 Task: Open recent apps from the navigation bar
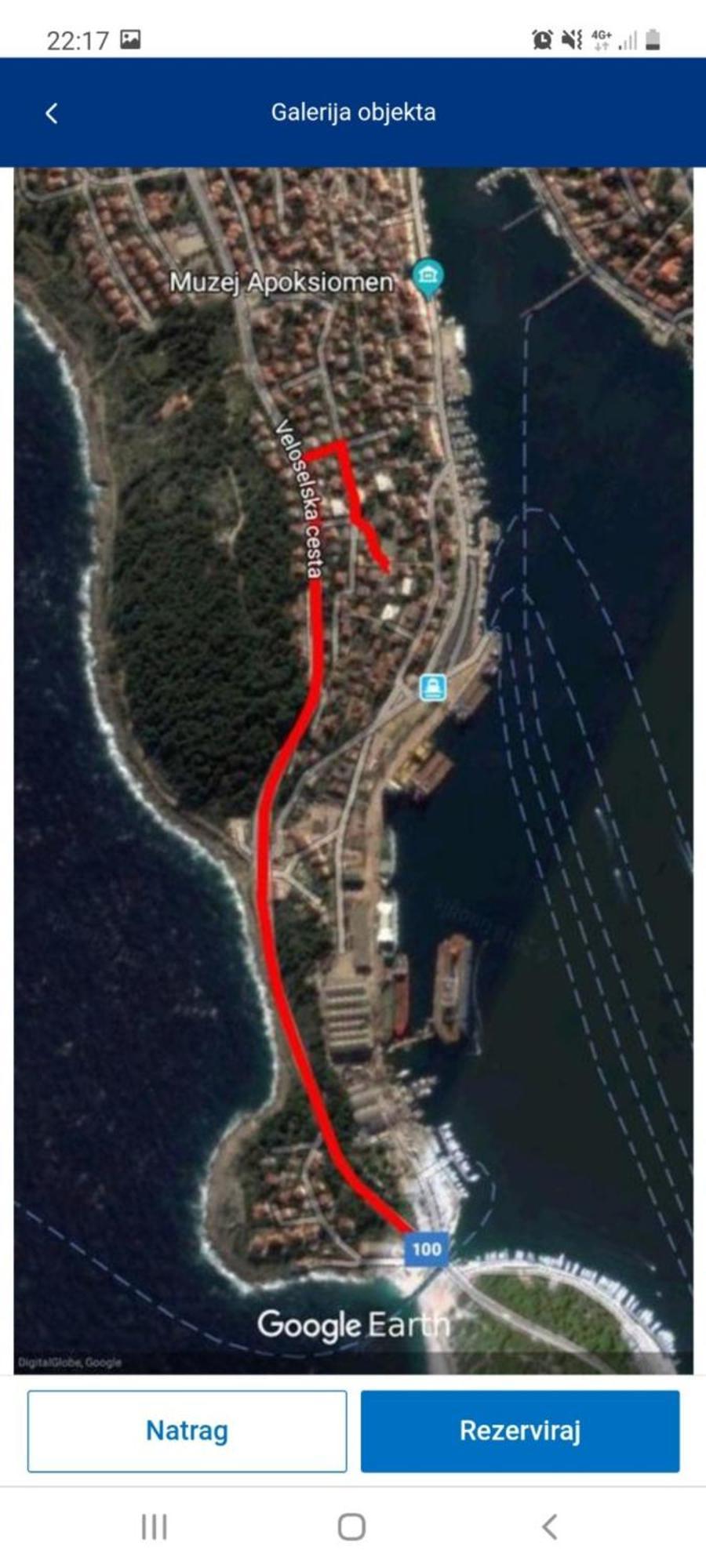154,1526
